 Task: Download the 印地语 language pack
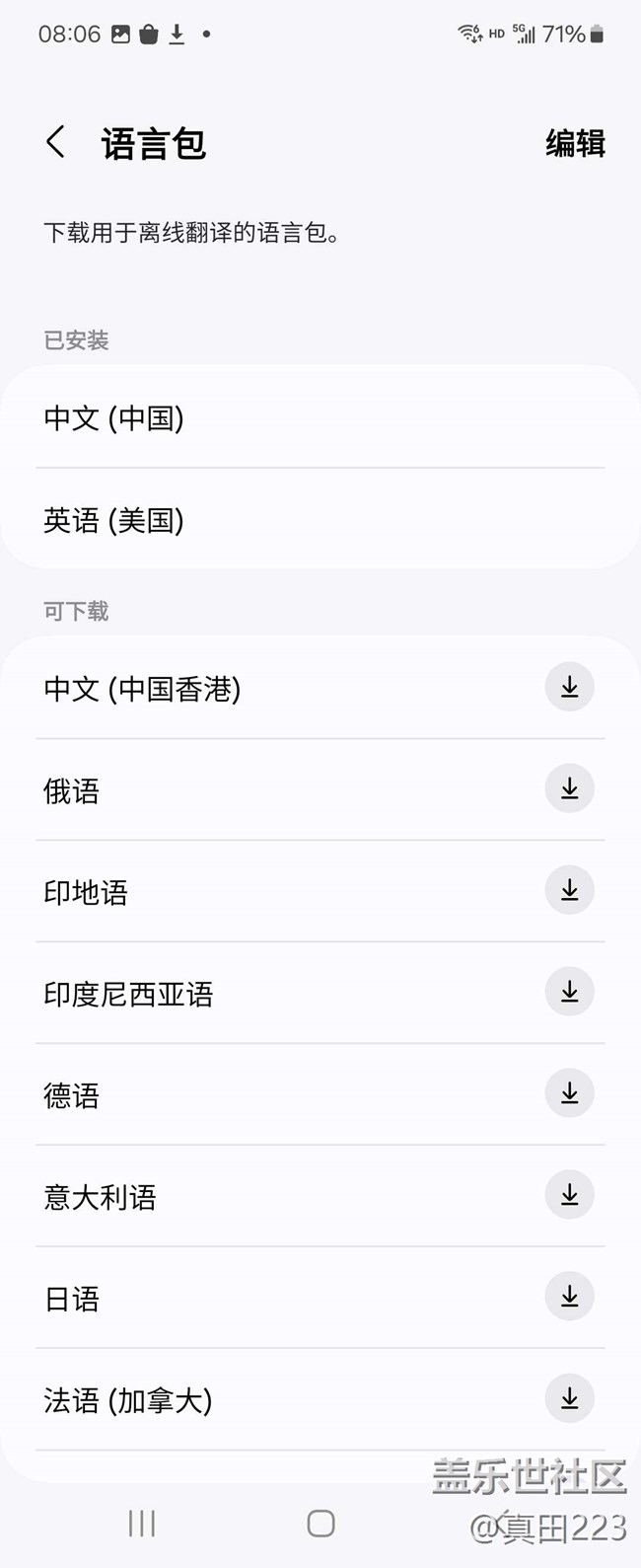569,891
